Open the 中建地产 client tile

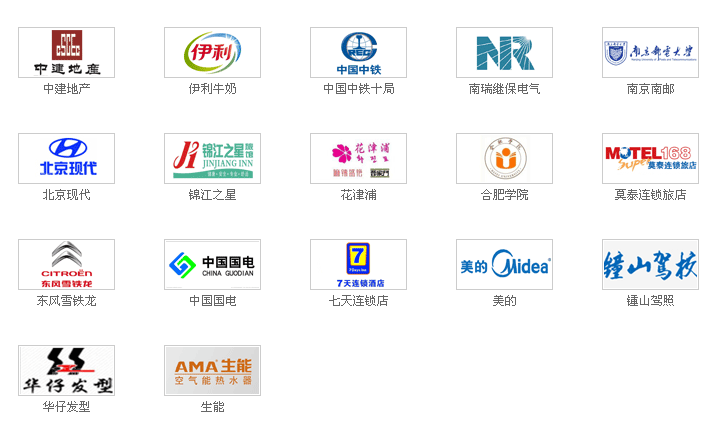click(x=66, y=52)
